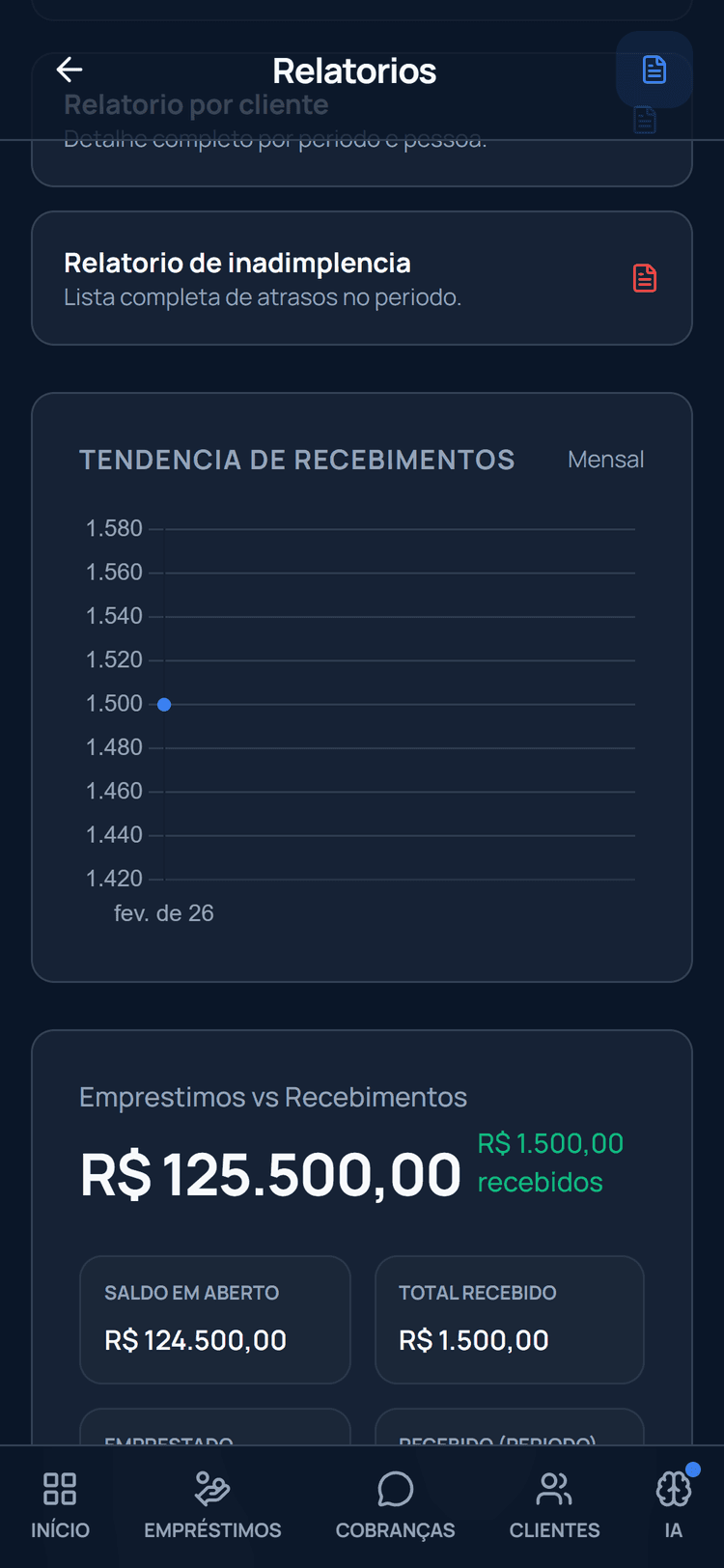Select the SALDO EM ABERTO card
Screen dimensions: 724x1568
click(214, 1319)
